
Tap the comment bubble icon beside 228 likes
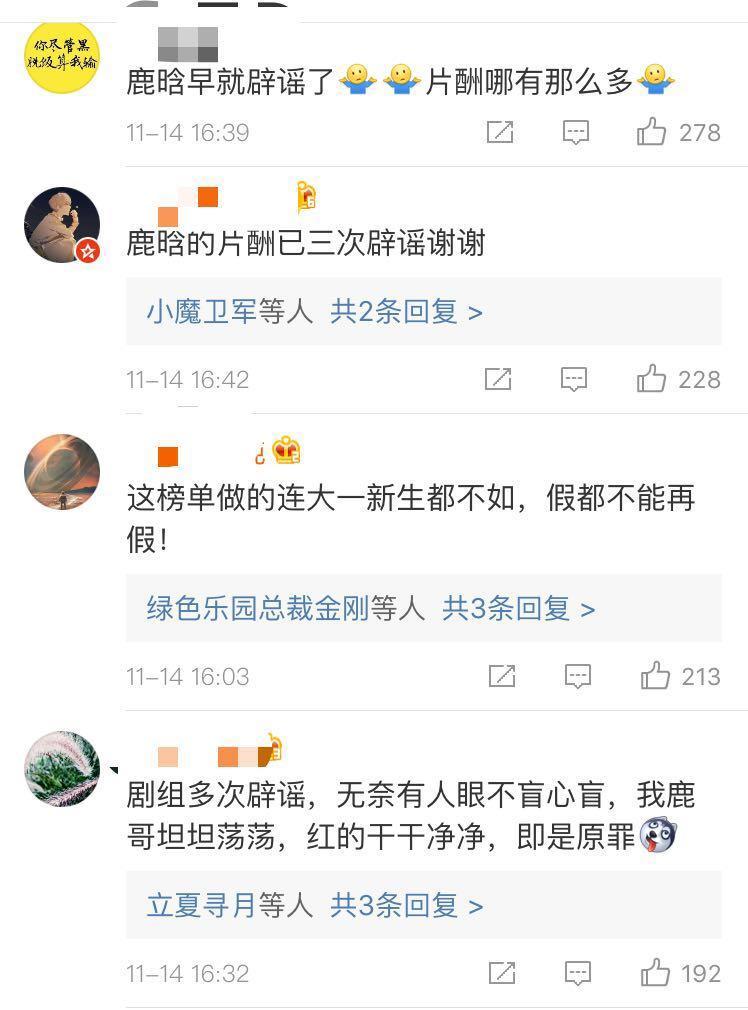(571, 379)
